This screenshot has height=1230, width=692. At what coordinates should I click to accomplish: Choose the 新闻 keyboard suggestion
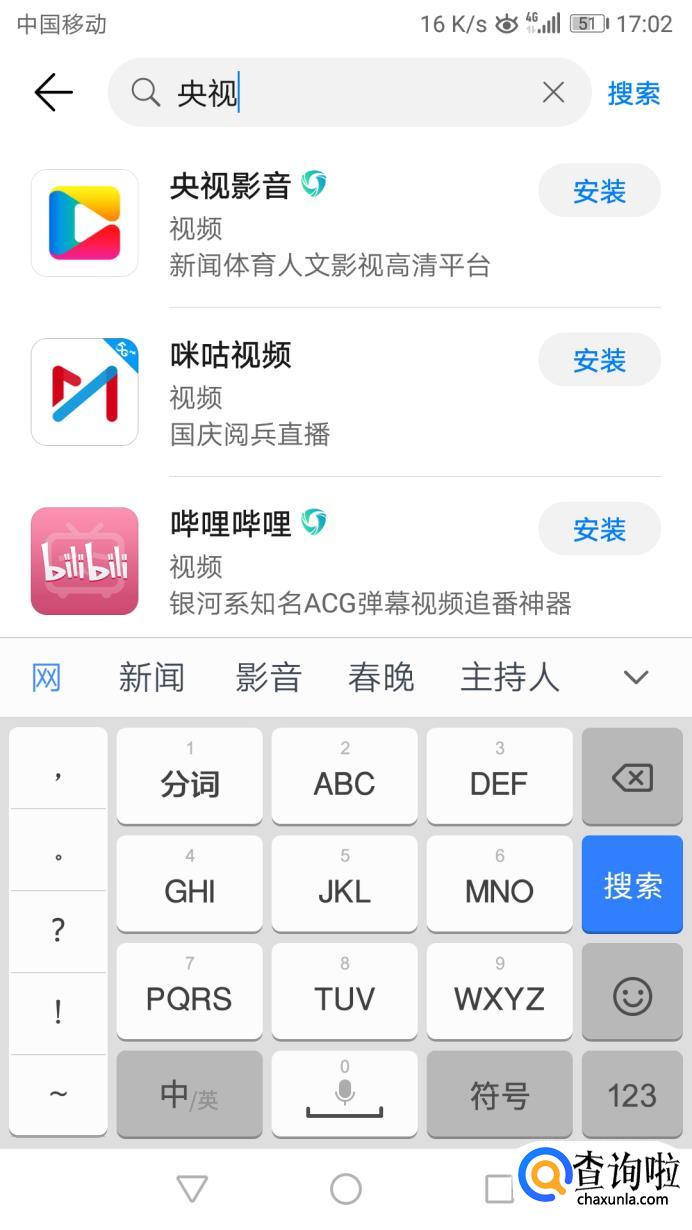pyautogui.click(x=151, y=677)
